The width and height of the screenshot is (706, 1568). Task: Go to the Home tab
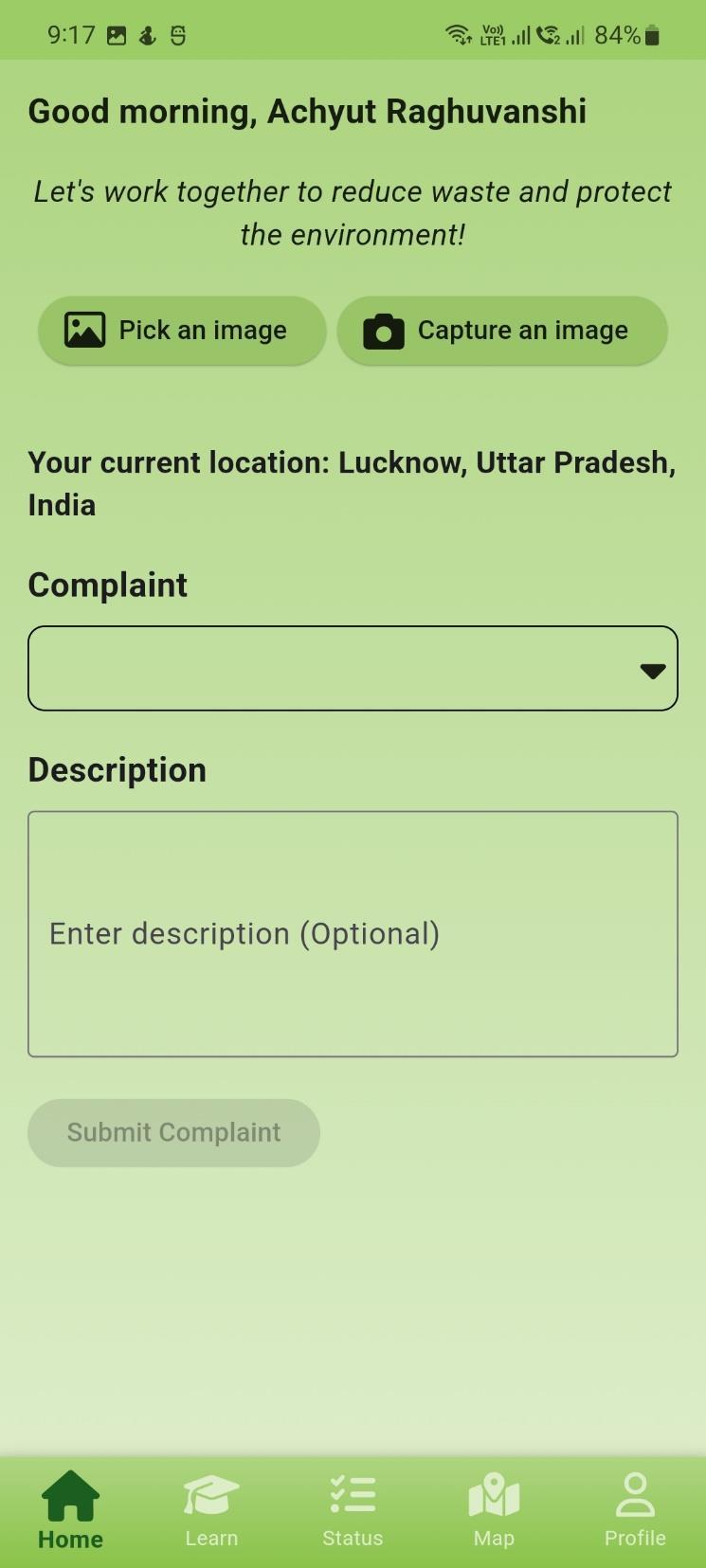[x=70, y=1510]
